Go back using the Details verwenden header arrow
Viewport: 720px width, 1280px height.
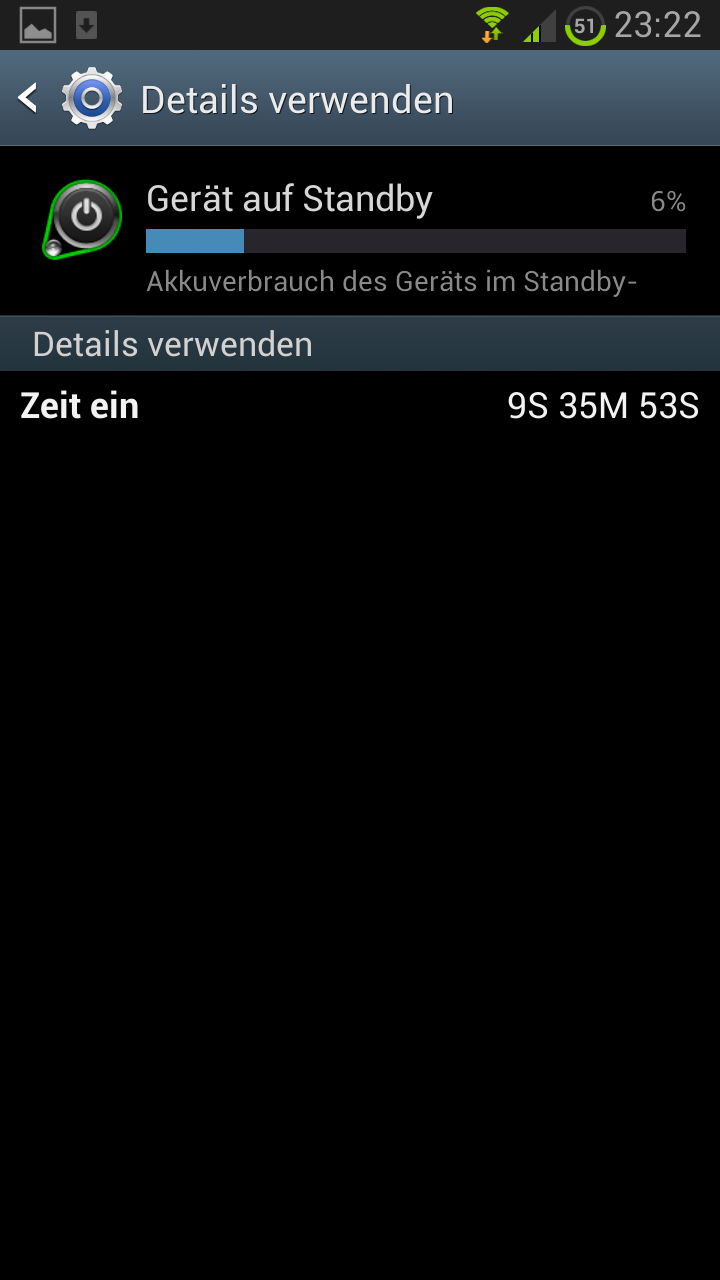click(28, 98)
